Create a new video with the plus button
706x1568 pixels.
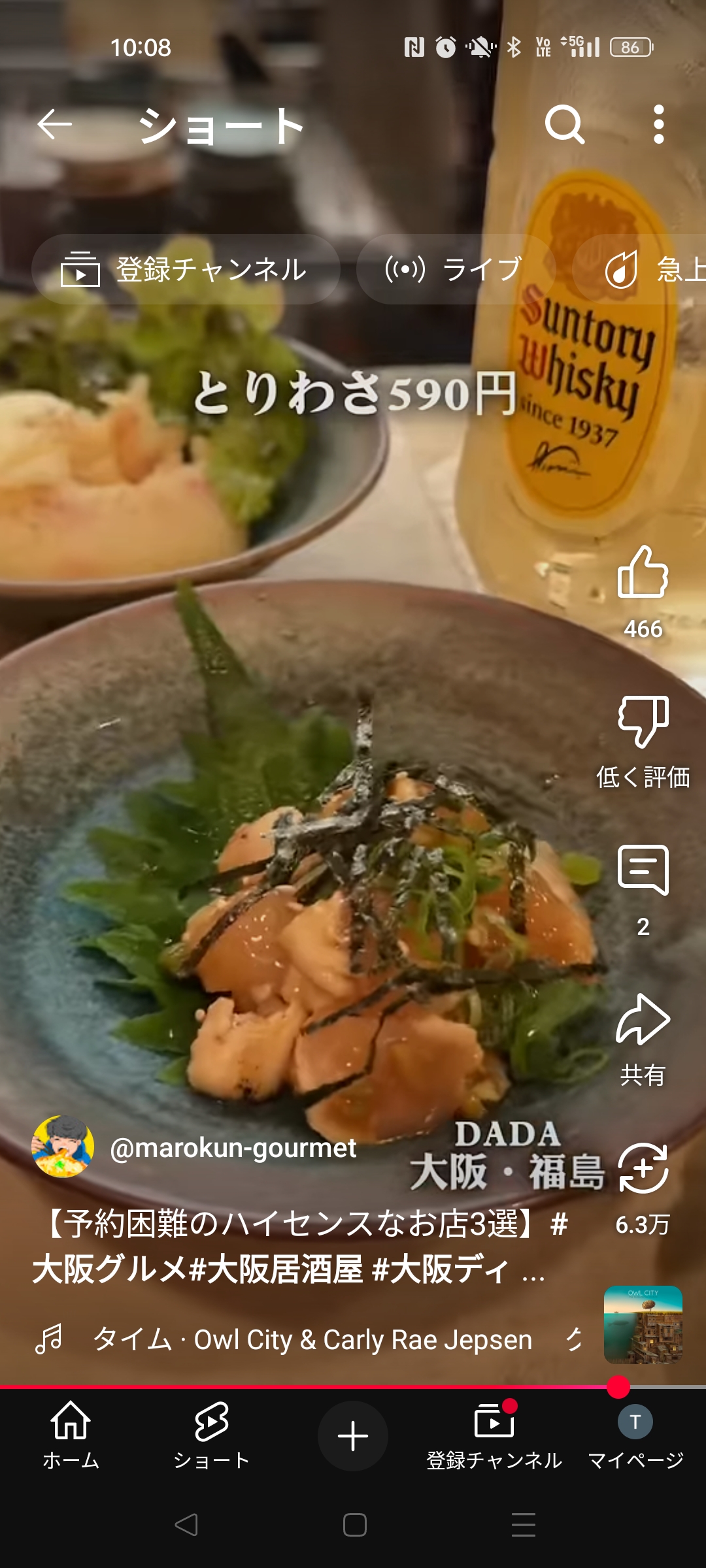[x=353, y=1436]
